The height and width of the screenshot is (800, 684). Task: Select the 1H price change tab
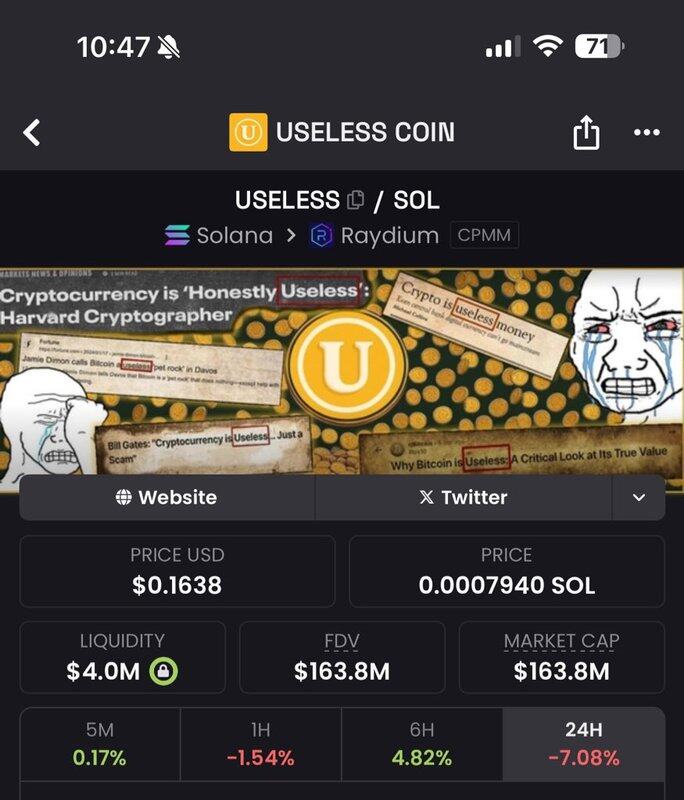click(x=260, y=745)
